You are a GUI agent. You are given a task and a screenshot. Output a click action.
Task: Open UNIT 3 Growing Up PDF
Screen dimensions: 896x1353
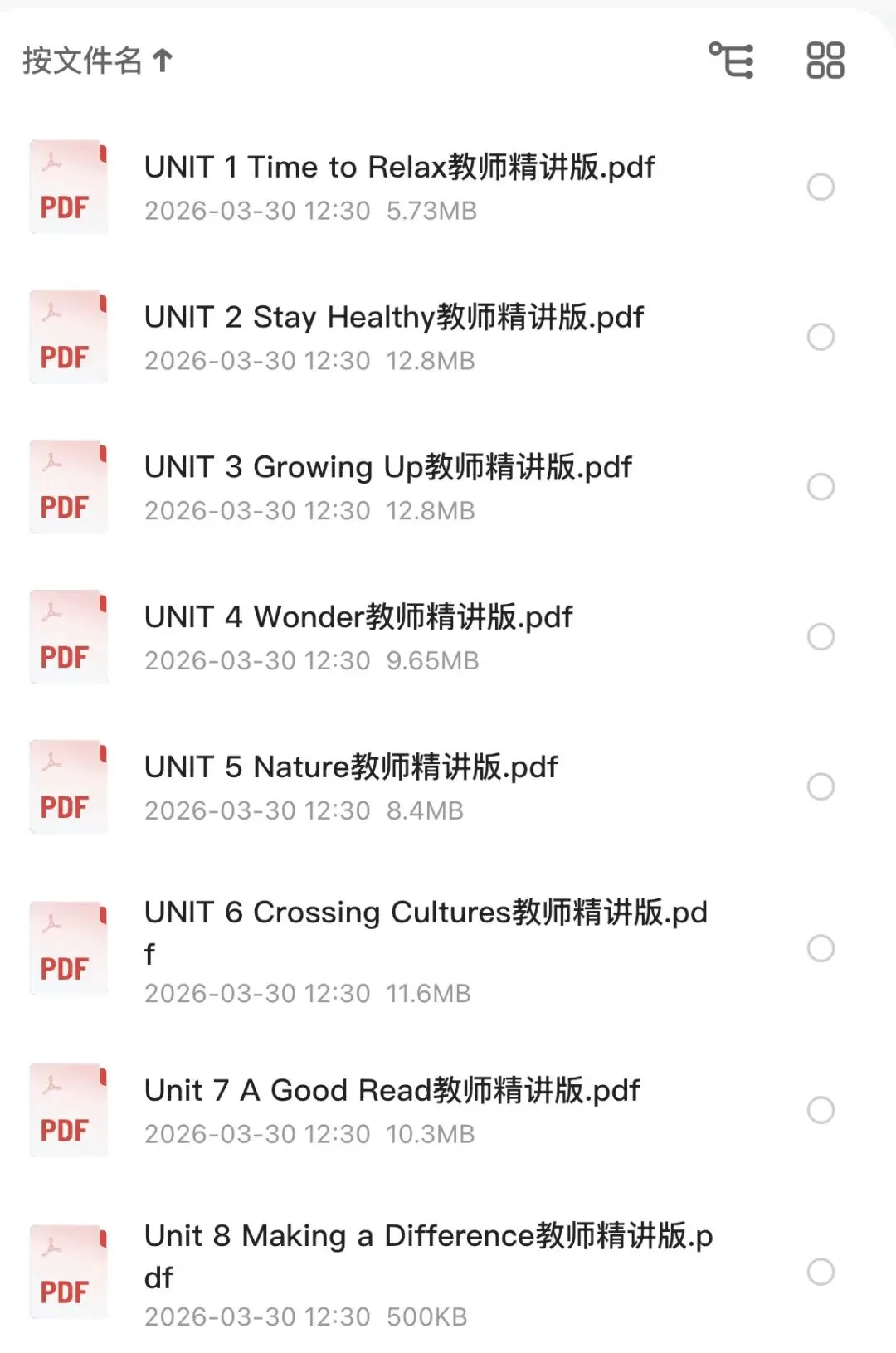pos(387,469)
